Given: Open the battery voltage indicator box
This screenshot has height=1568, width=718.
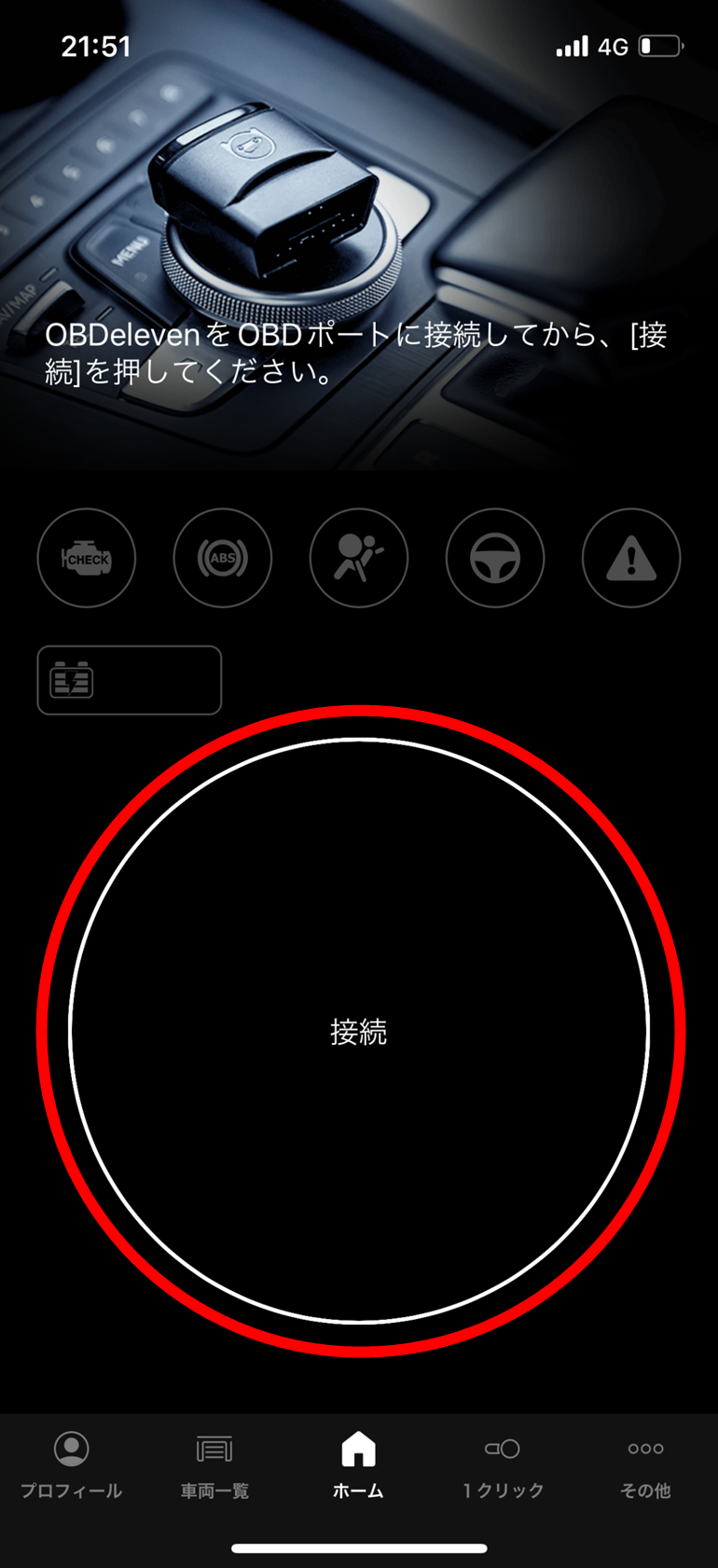Looking at the screenshot, I should pyautogui.click(x=130, y=680).
